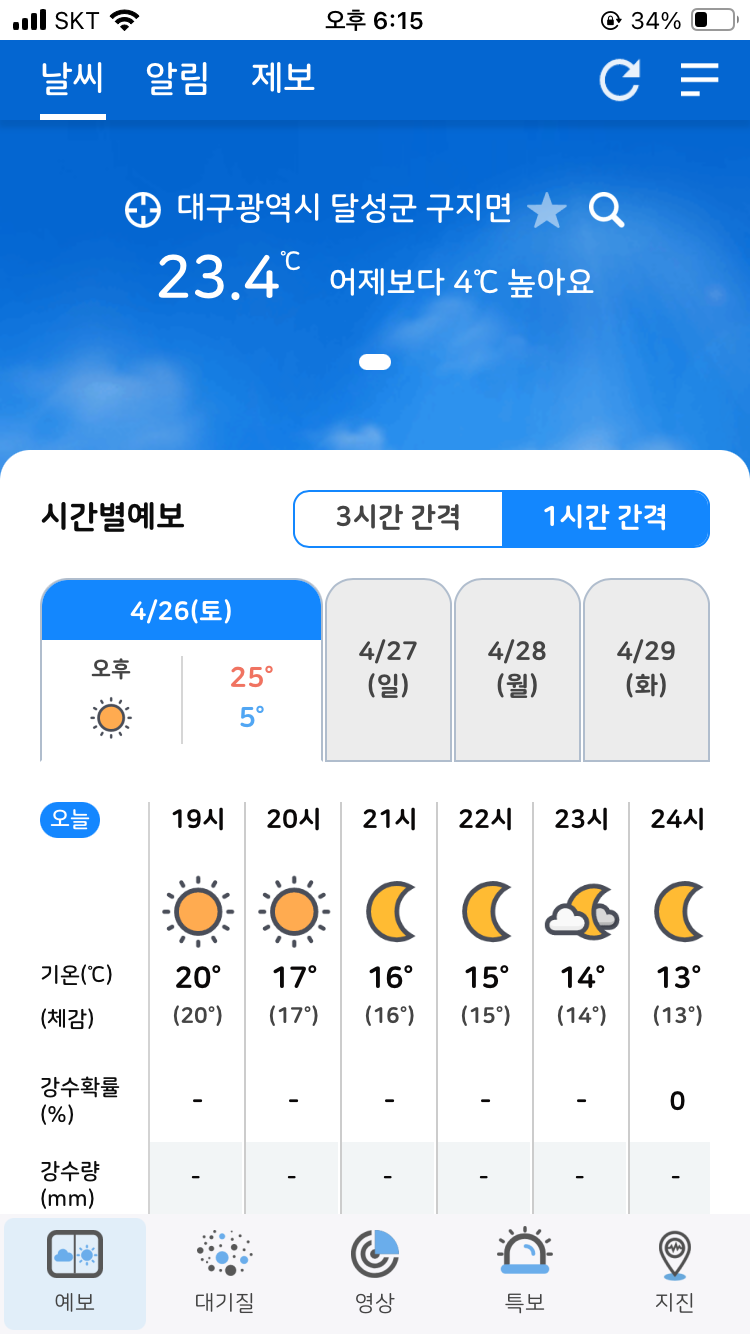Viewport: 750px width, 1334px height.
Task: Select the 3시간 간격 forecast
Action: coord(398,518)
